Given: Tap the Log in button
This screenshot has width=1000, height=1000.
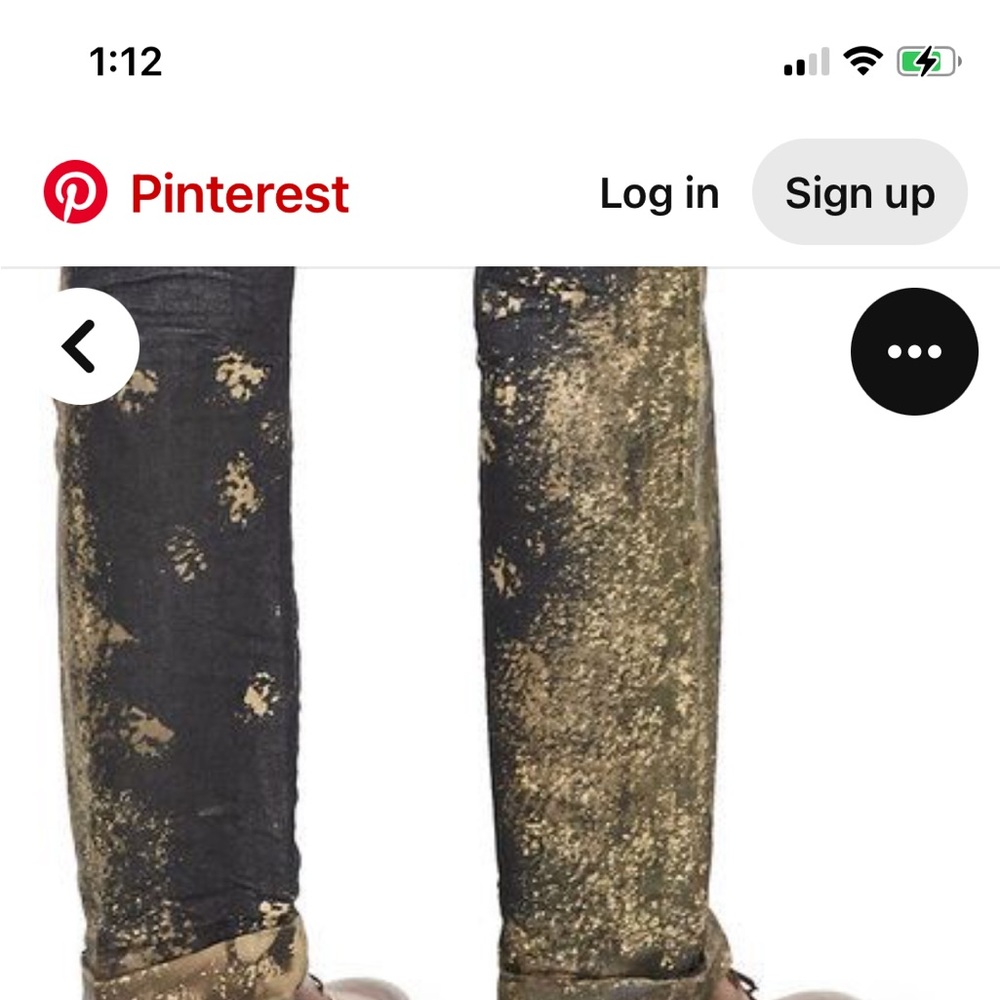Looking at the screenshot, I should tap(659, 193).
